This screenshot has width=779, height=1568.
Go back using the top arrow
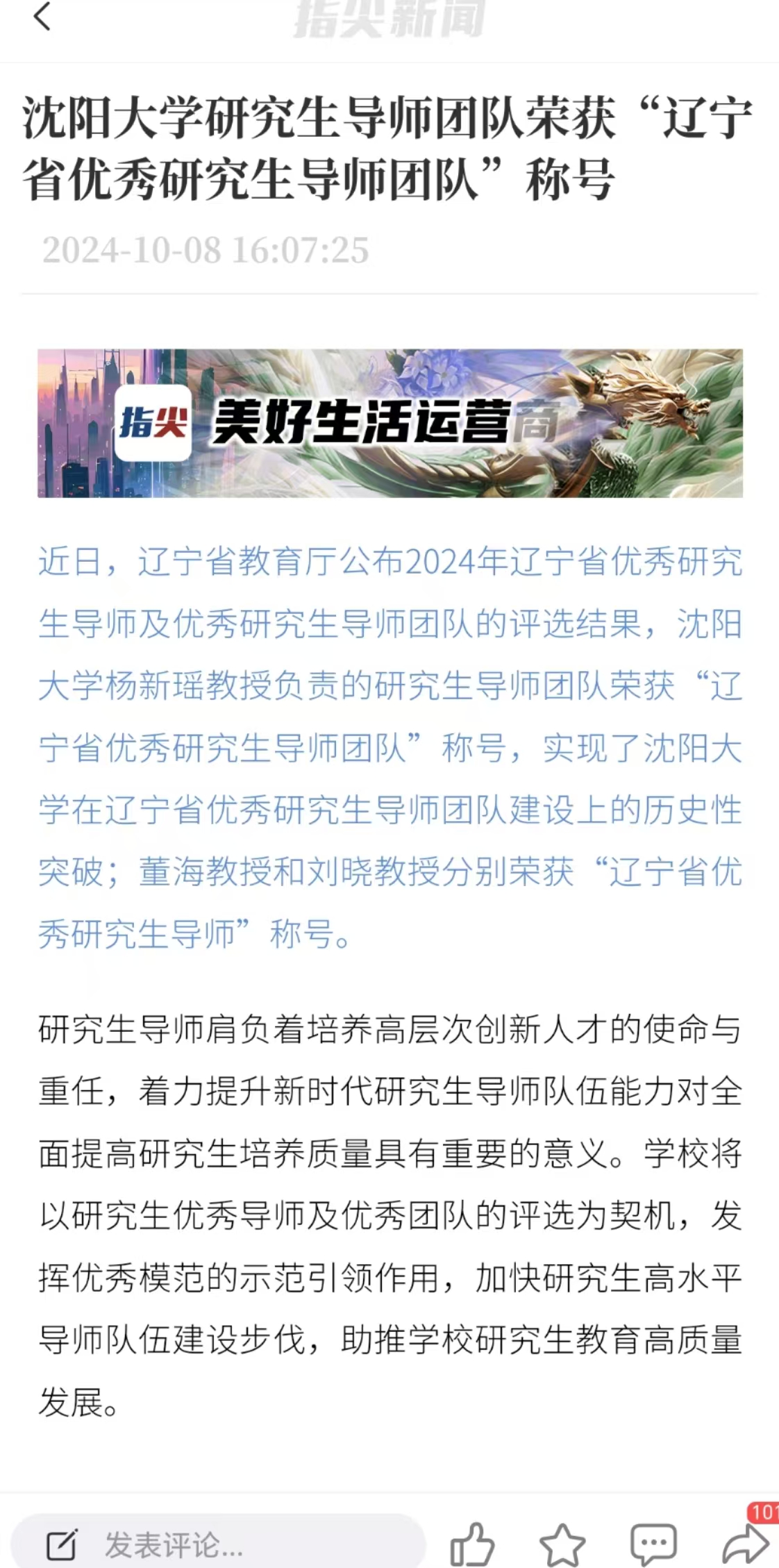[42, 17]
